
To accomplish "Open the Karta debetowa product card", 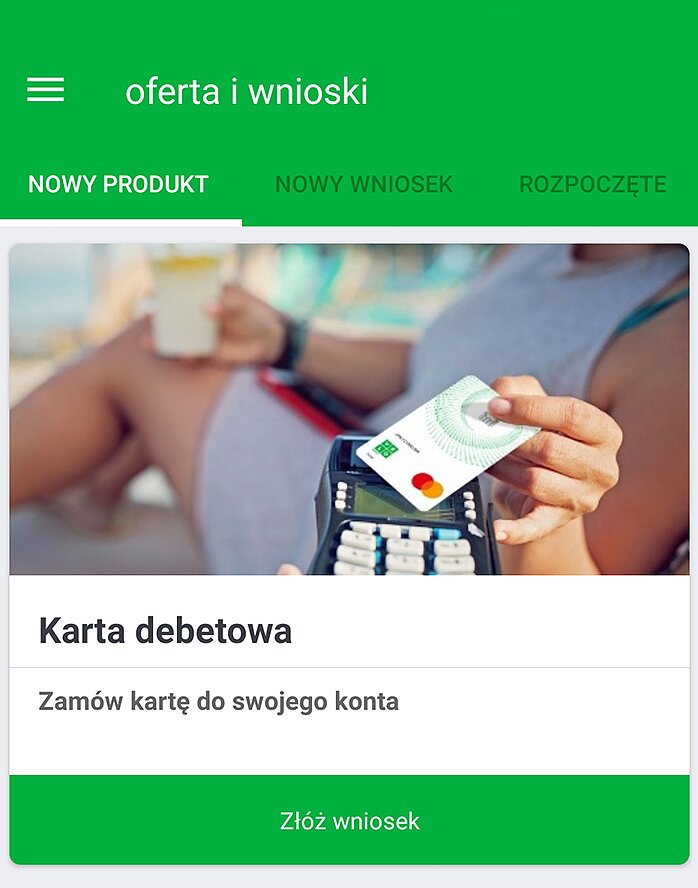I will coord(349,632).
